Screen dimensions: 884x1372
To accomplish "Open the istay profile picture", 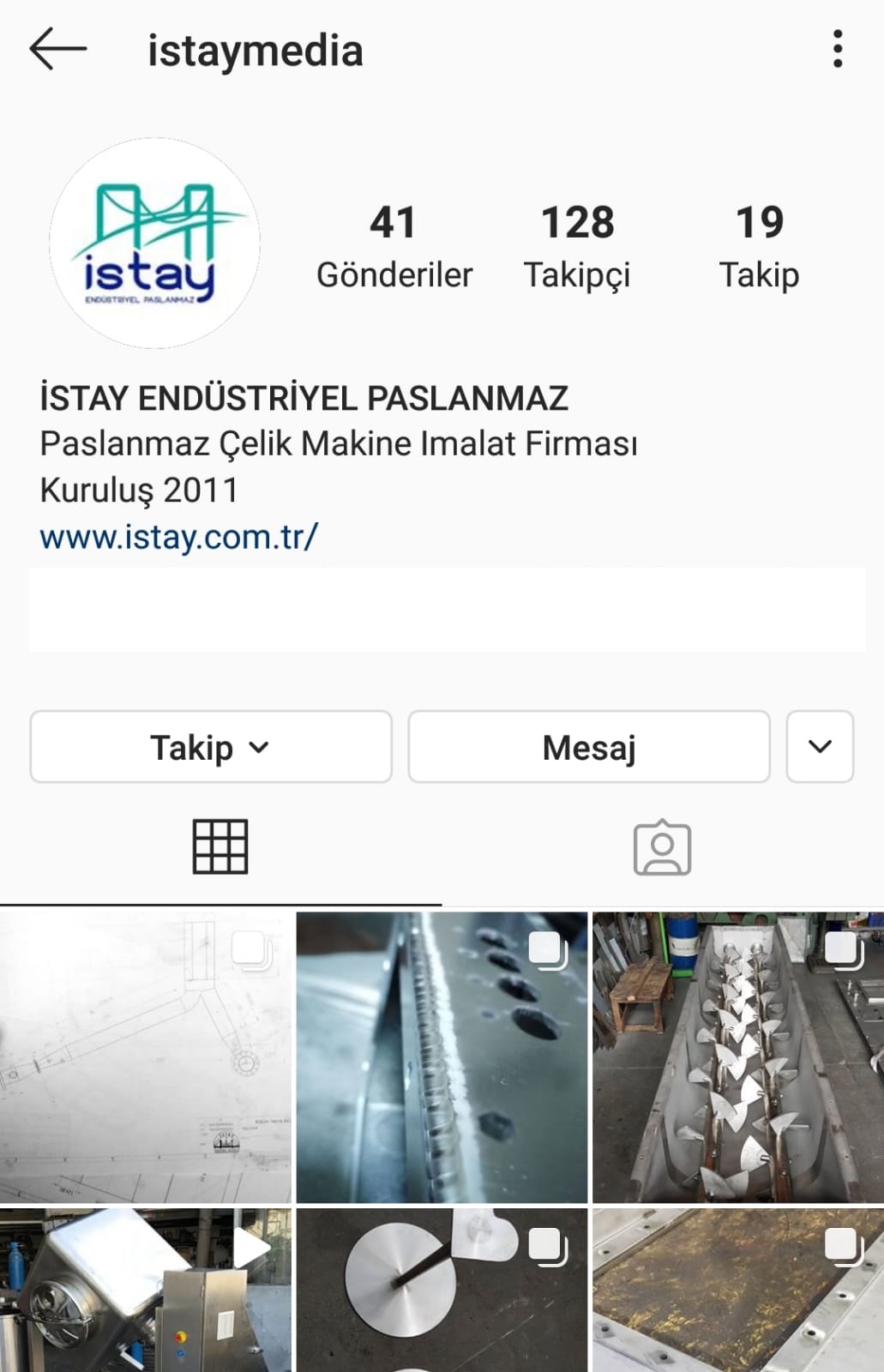I will [x=154, y=244].
